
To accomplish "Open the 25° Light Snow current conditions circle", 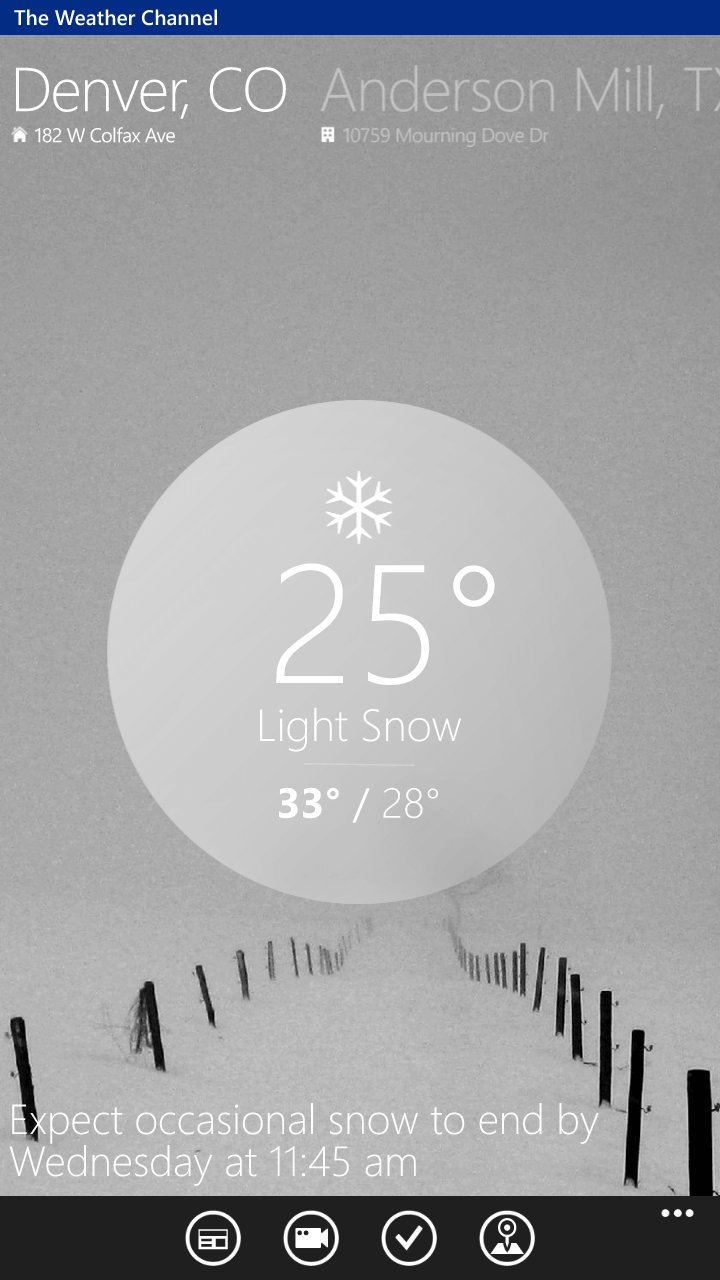I will click(359, 652).
